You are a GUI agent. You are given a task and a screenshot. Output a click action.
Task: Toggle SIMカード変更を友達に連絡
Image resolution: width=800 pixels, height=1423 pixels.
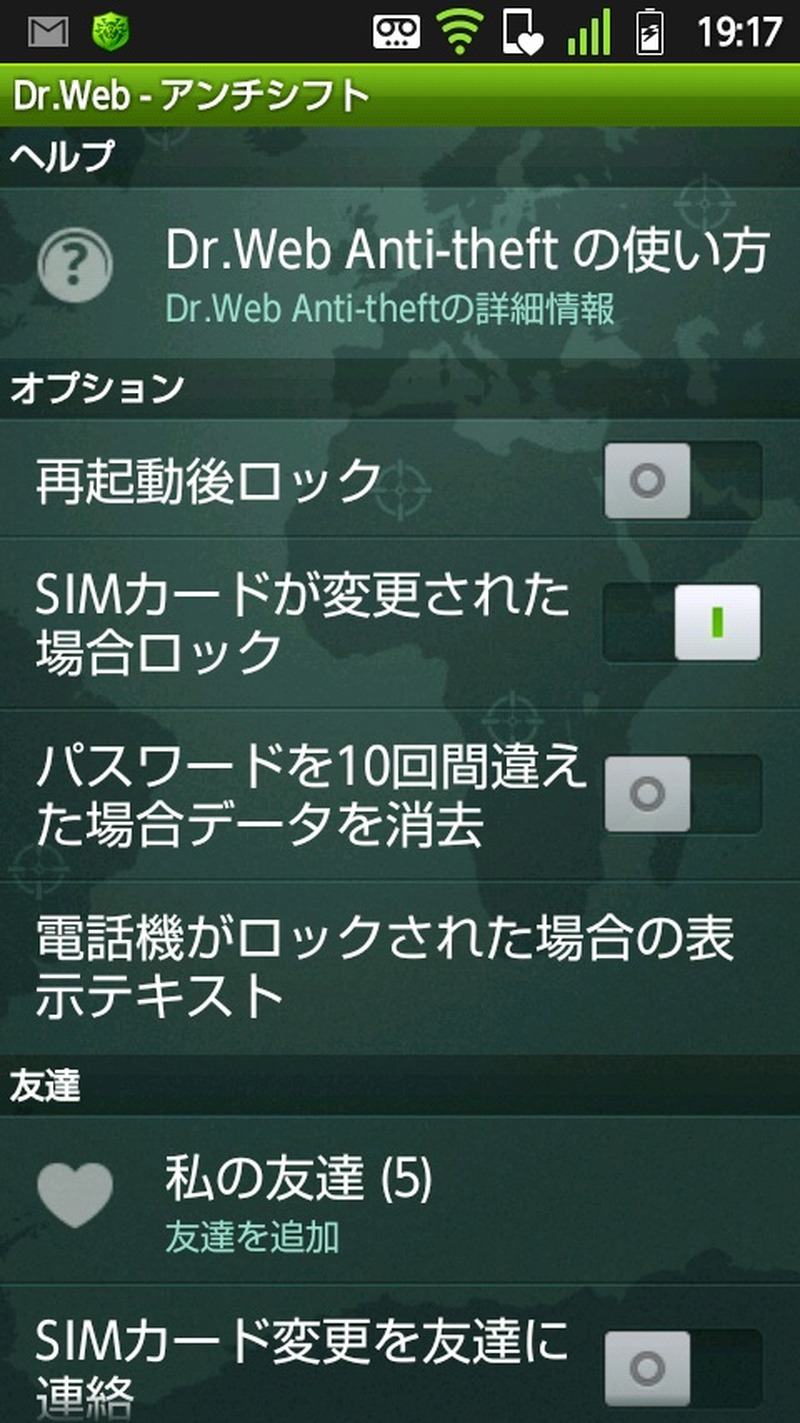pos(682,1368)
